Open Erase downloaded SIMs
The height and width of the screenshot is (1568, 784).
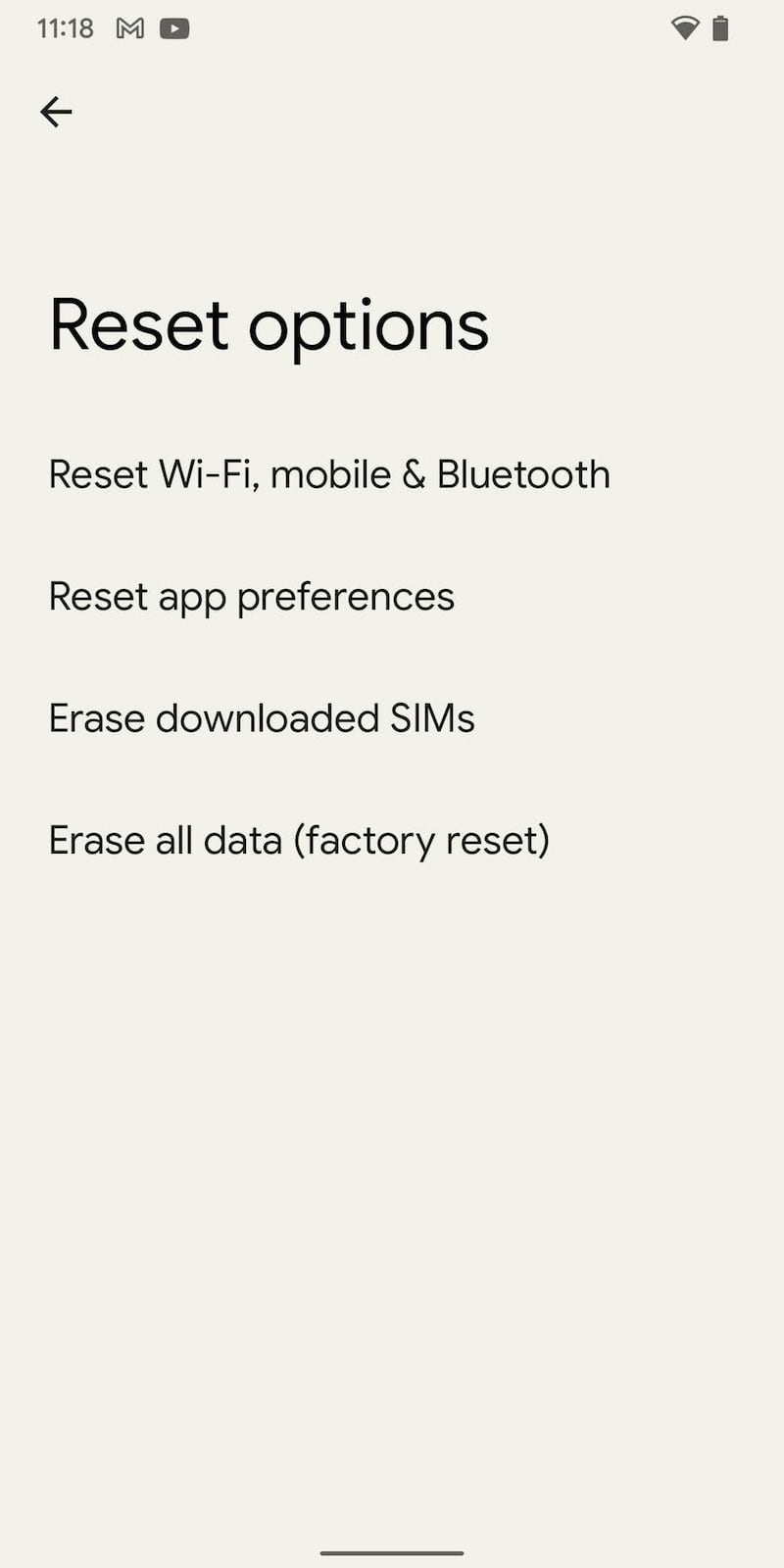[x=262, y=718]
